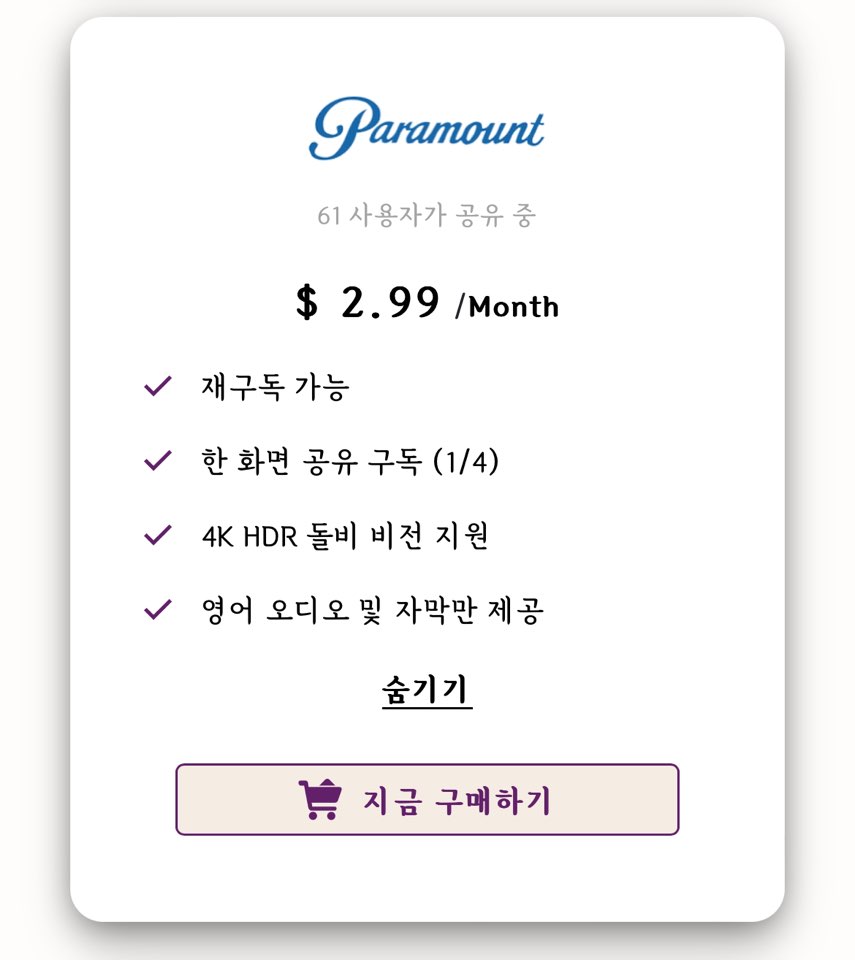Click the 61 사용자가 공유 중 text
Viewport: 855px width, 960px height.
point(428,211)
